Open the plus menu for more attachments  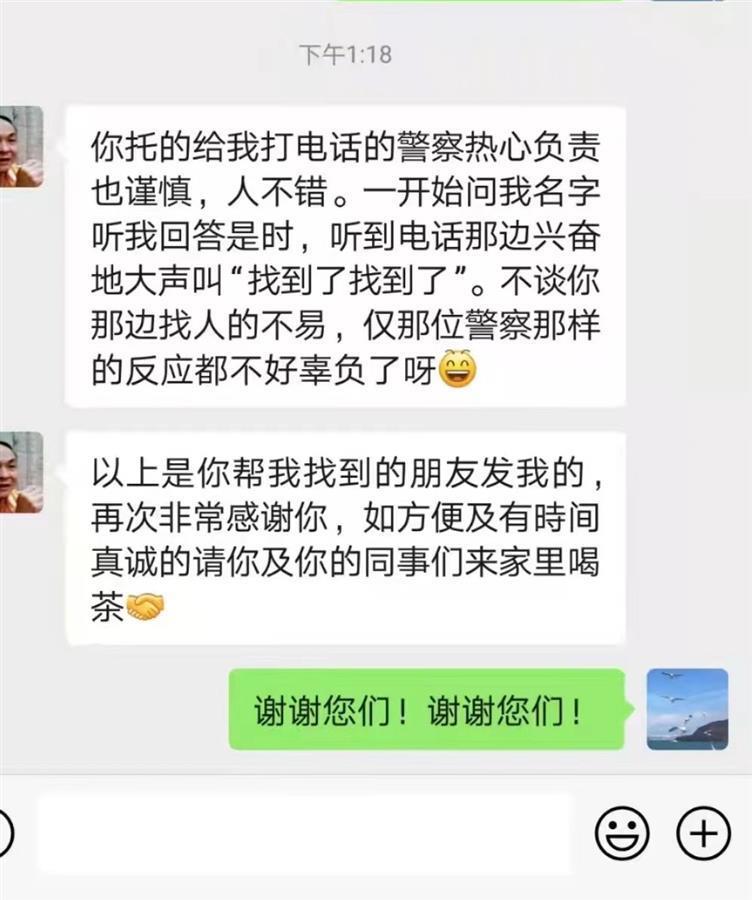[704, 832]
